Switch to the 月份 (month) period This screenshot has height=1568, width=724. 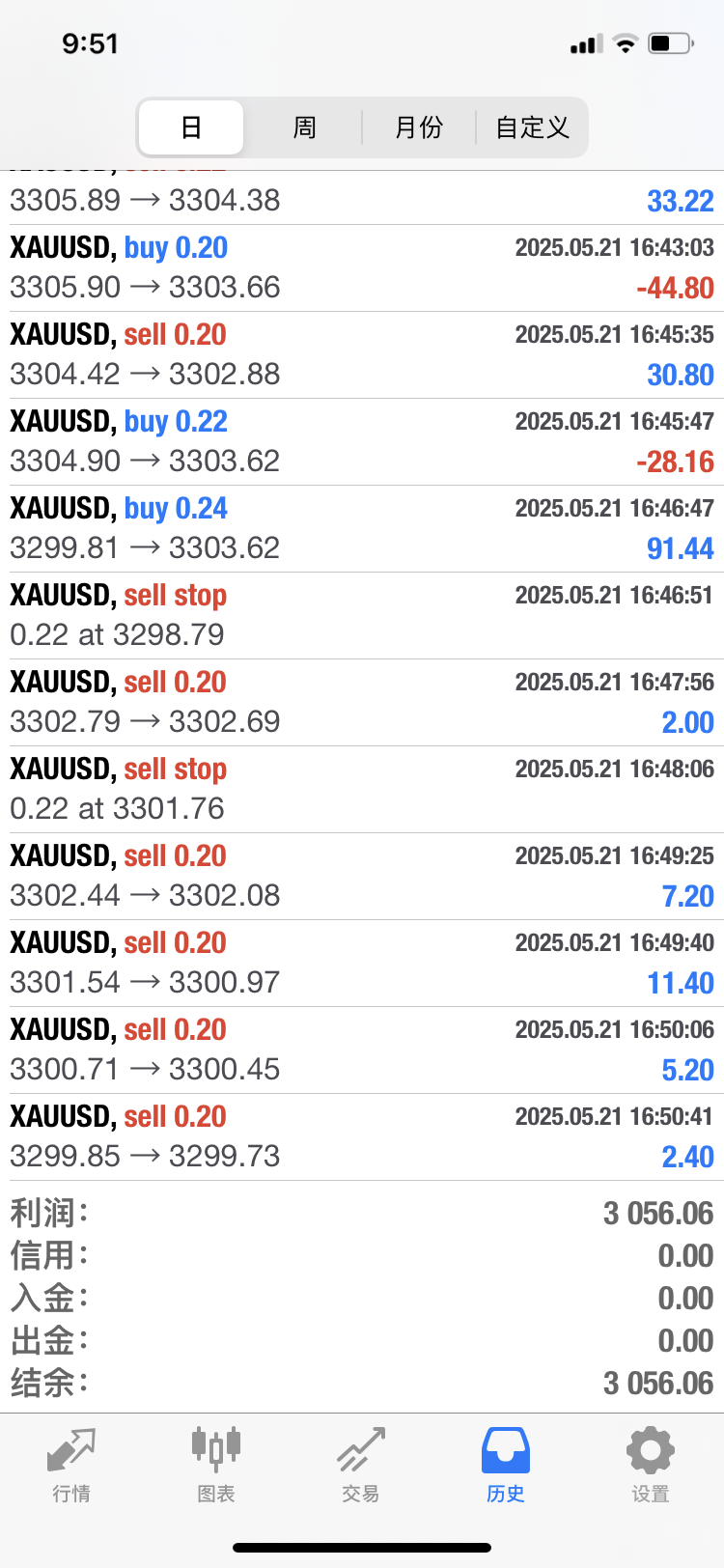[x=419, y=127]
